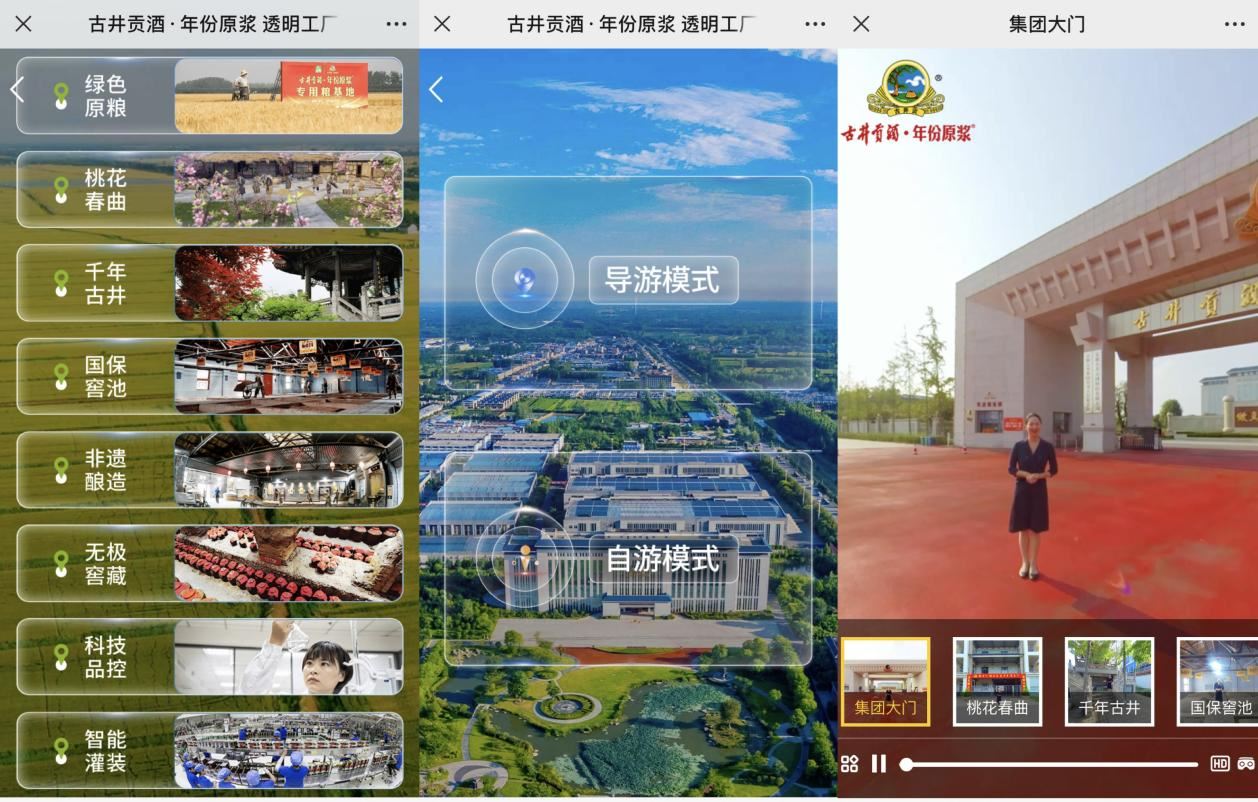Select 国保窖池 thumbnail in bottom scene strip
The height and width of the screenshot is (802, 1258).
(x=1220, y=681)
